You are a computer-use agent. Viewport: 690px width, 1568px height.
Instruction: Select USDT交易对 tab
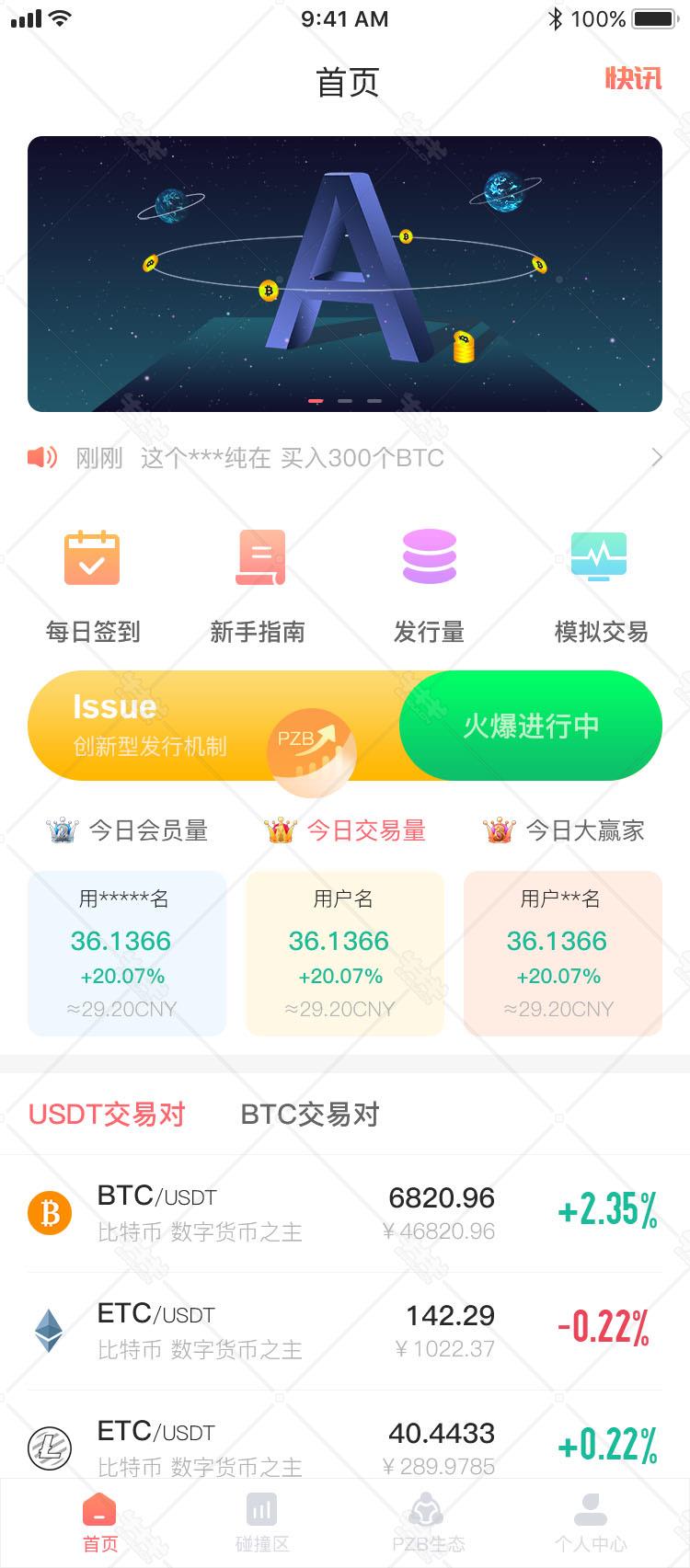[x=107, y=1114]
